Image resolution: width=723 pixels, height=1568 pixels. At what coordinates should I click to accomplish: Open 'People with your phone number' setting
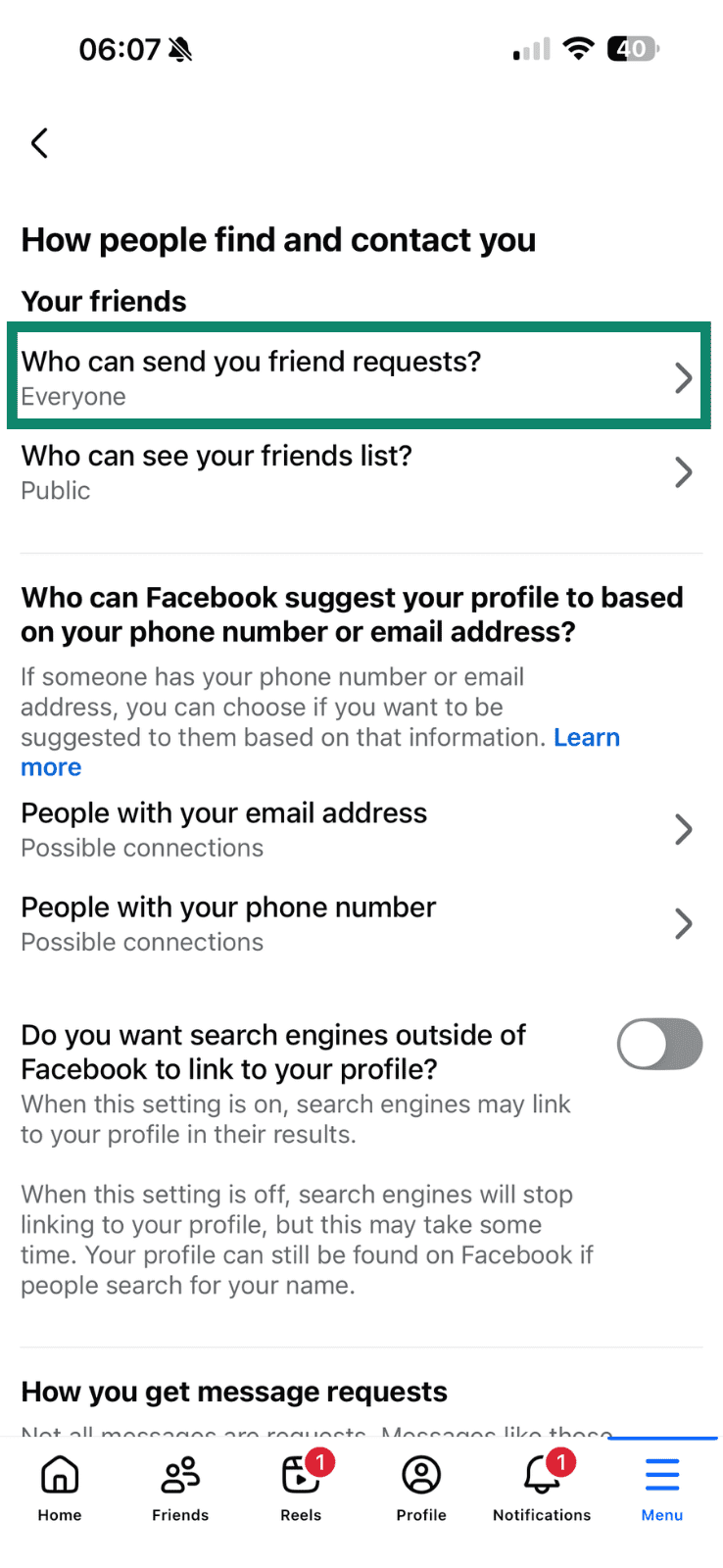pos(360,922)
